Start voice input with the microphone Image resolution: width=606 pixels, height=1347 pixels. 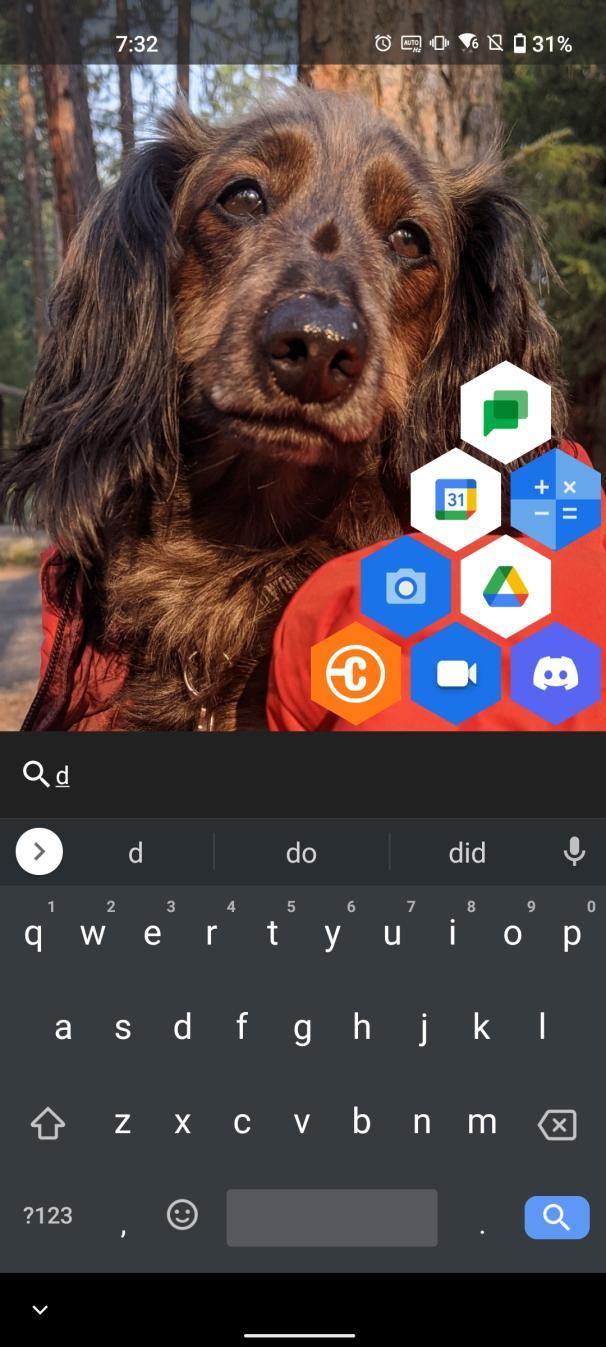(574, 852)
